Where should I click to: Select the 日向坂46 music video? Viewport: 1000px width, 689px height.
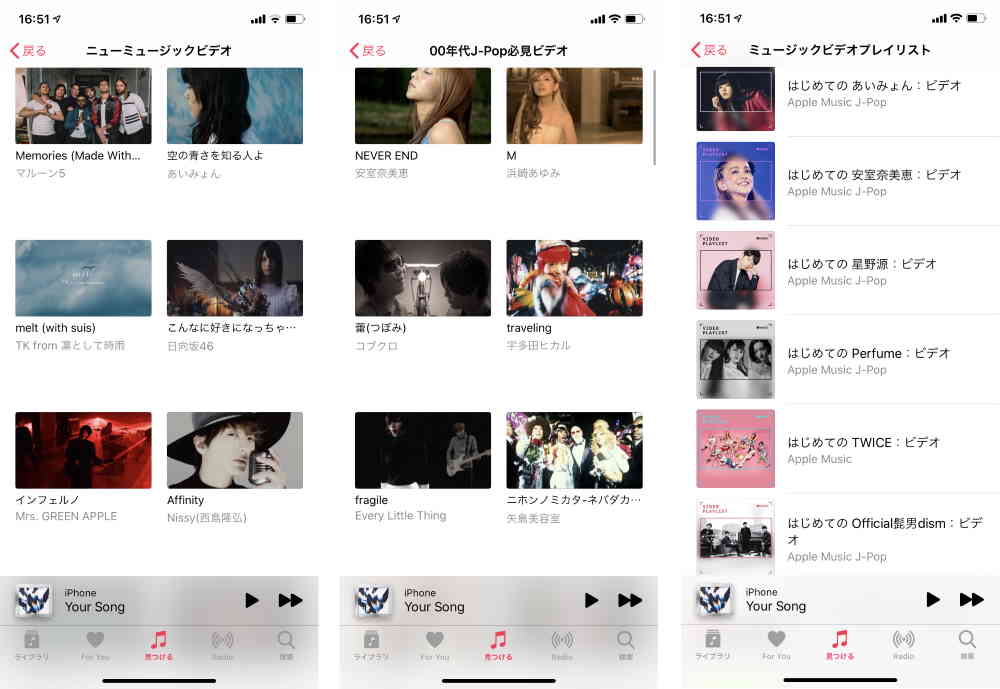(x=234, y=278)
